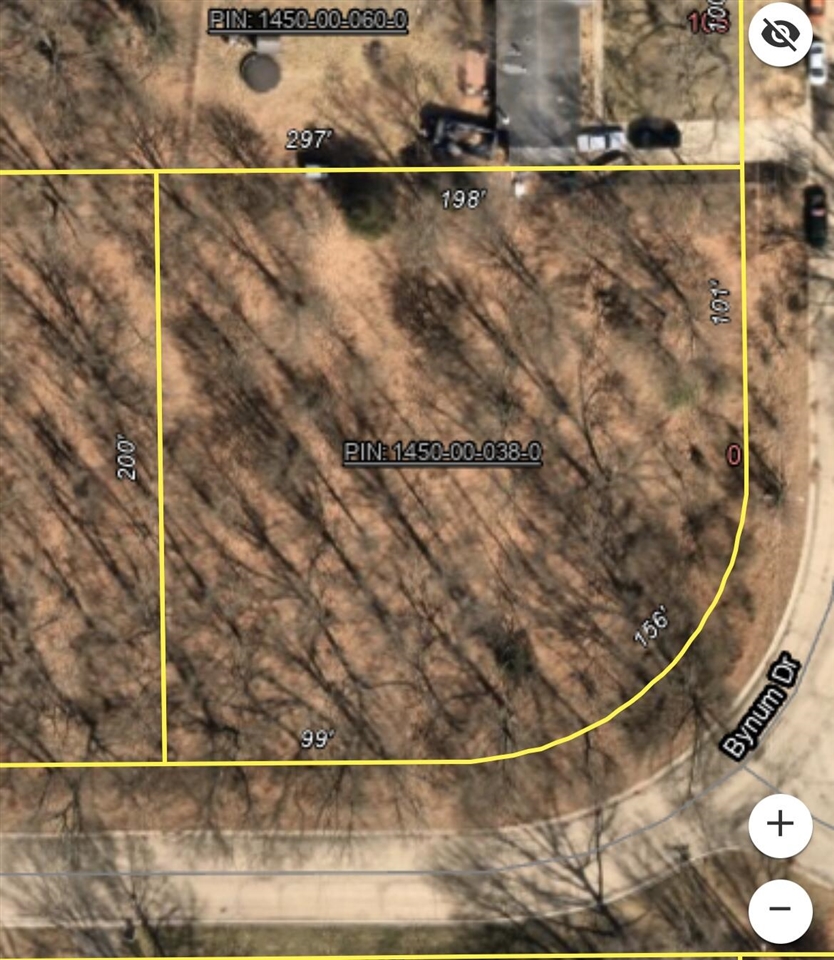Screen dimensions: 834x960
Task: Open parcel PIN: 1450-00-060-0 details
Action: pyautogui.click(x=308, y=18)
